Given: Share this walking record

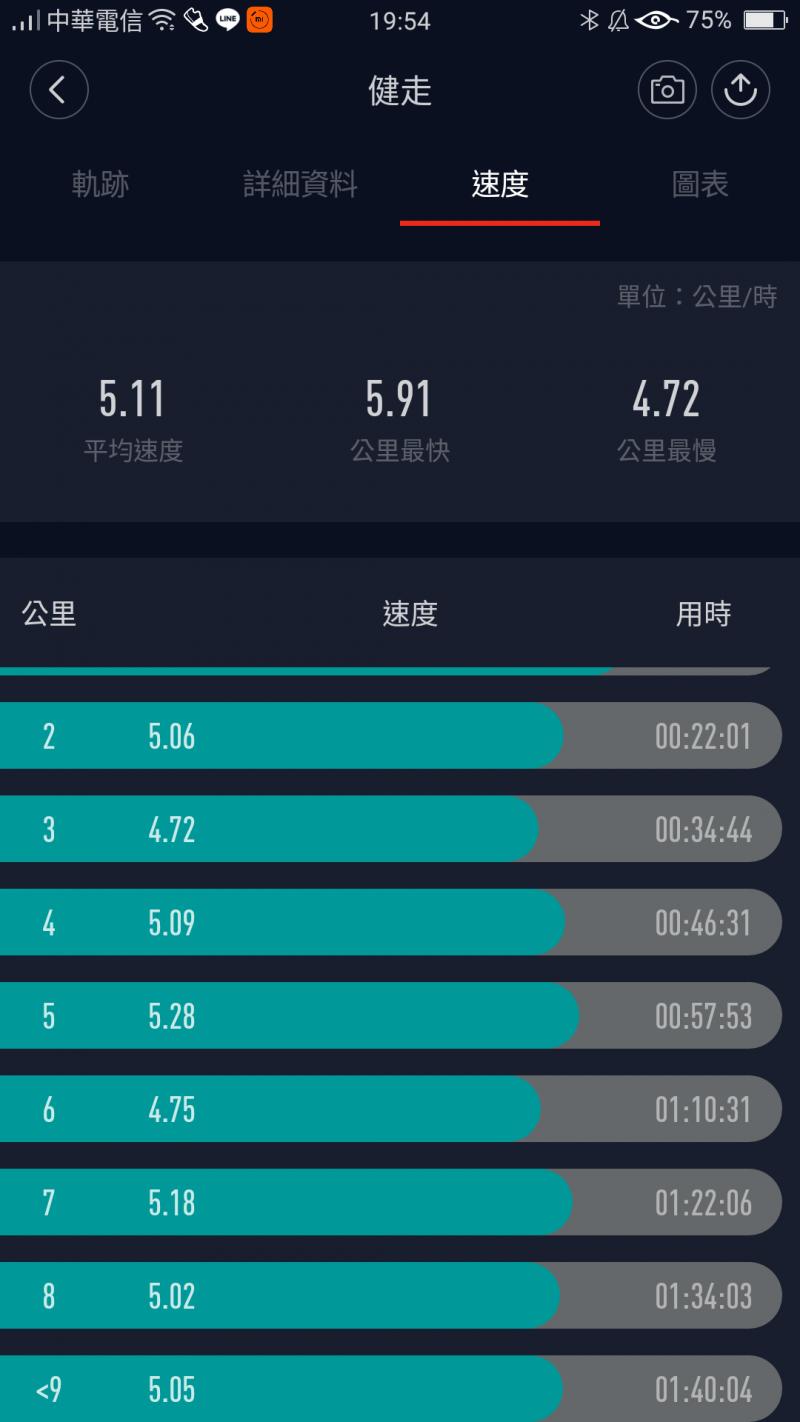Looking at the screenshot, I should (740, 91).
